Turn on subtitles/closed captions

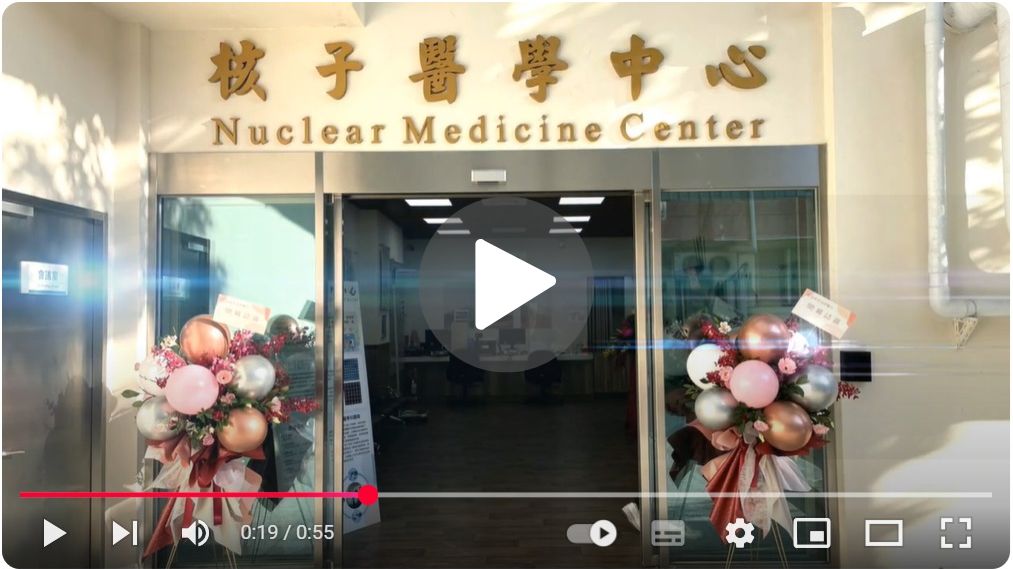point(668,533)
